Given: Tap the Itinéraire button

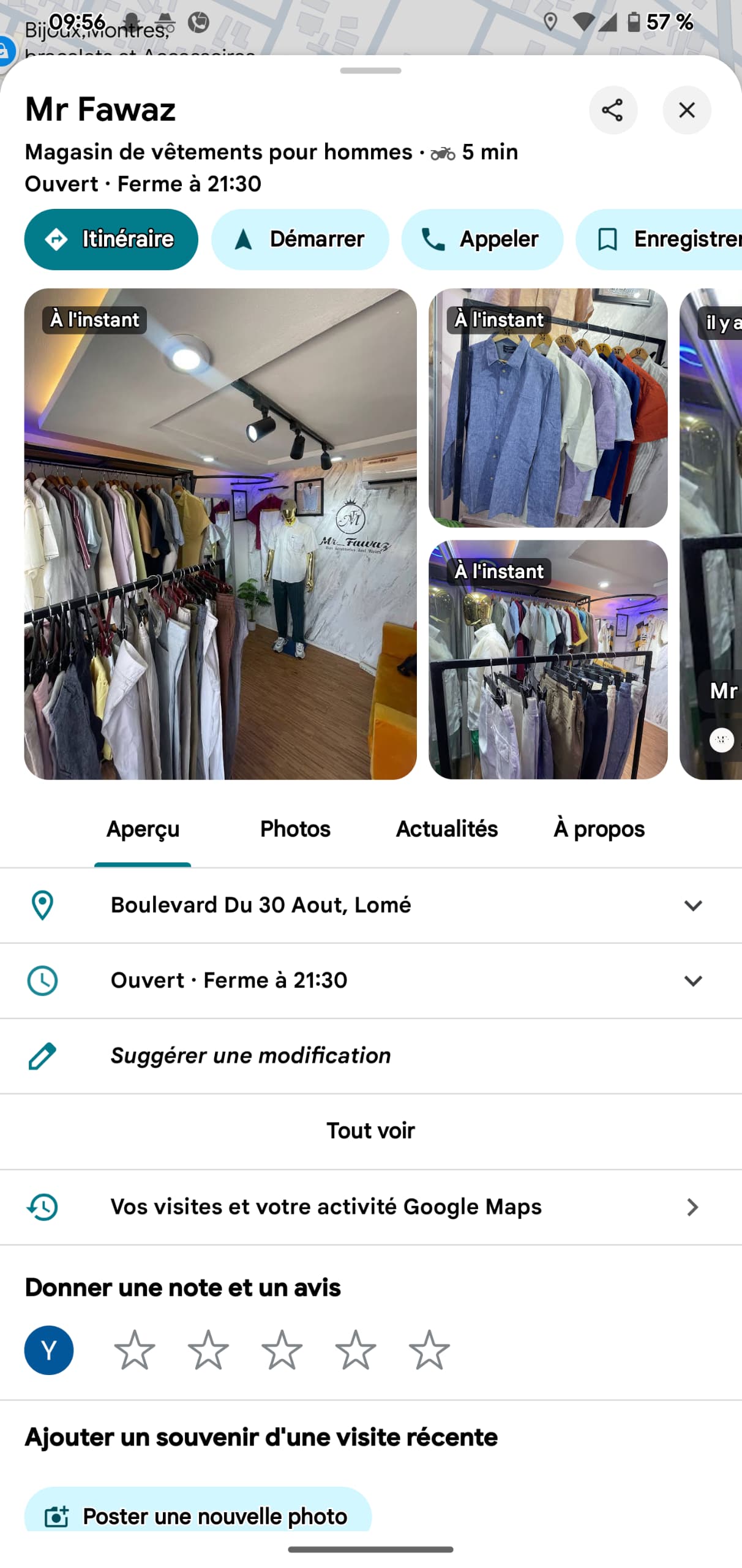Looking at the screenshot, I should pos(111,239).
